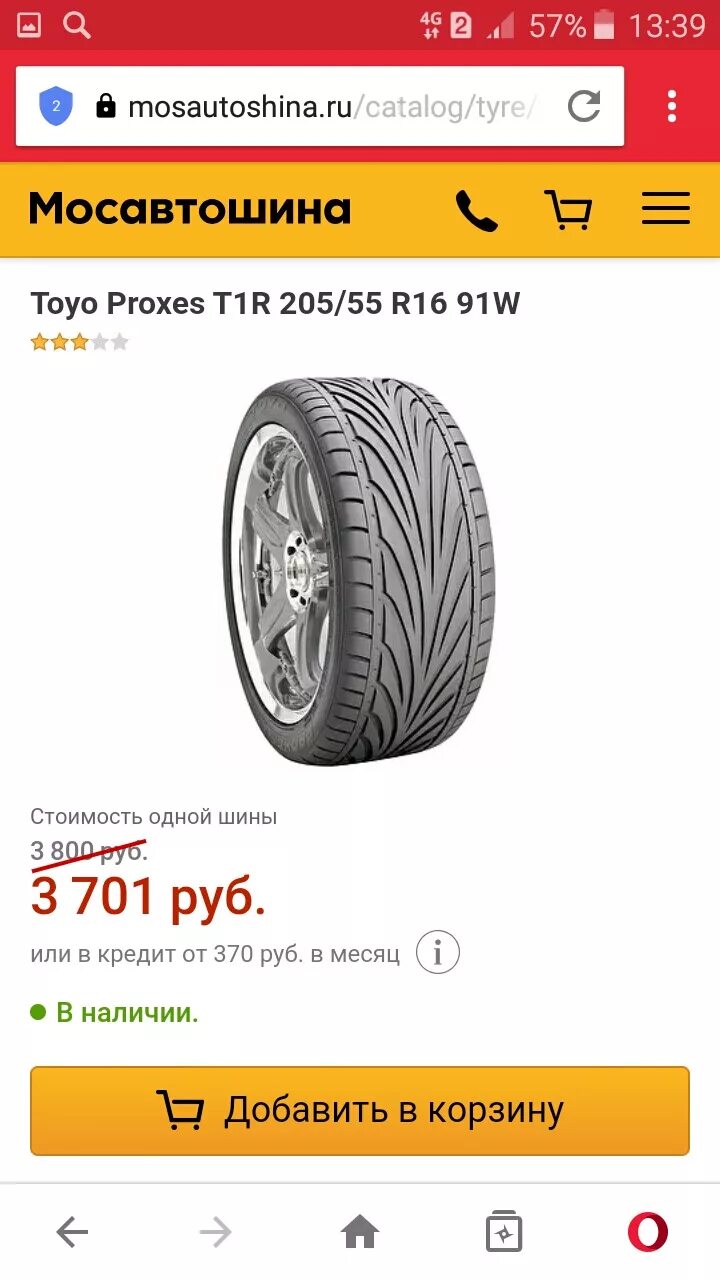The height and width of the screenshot is (1280, 720).
Task: Open the hamburger menu
Action: point(666,209)
